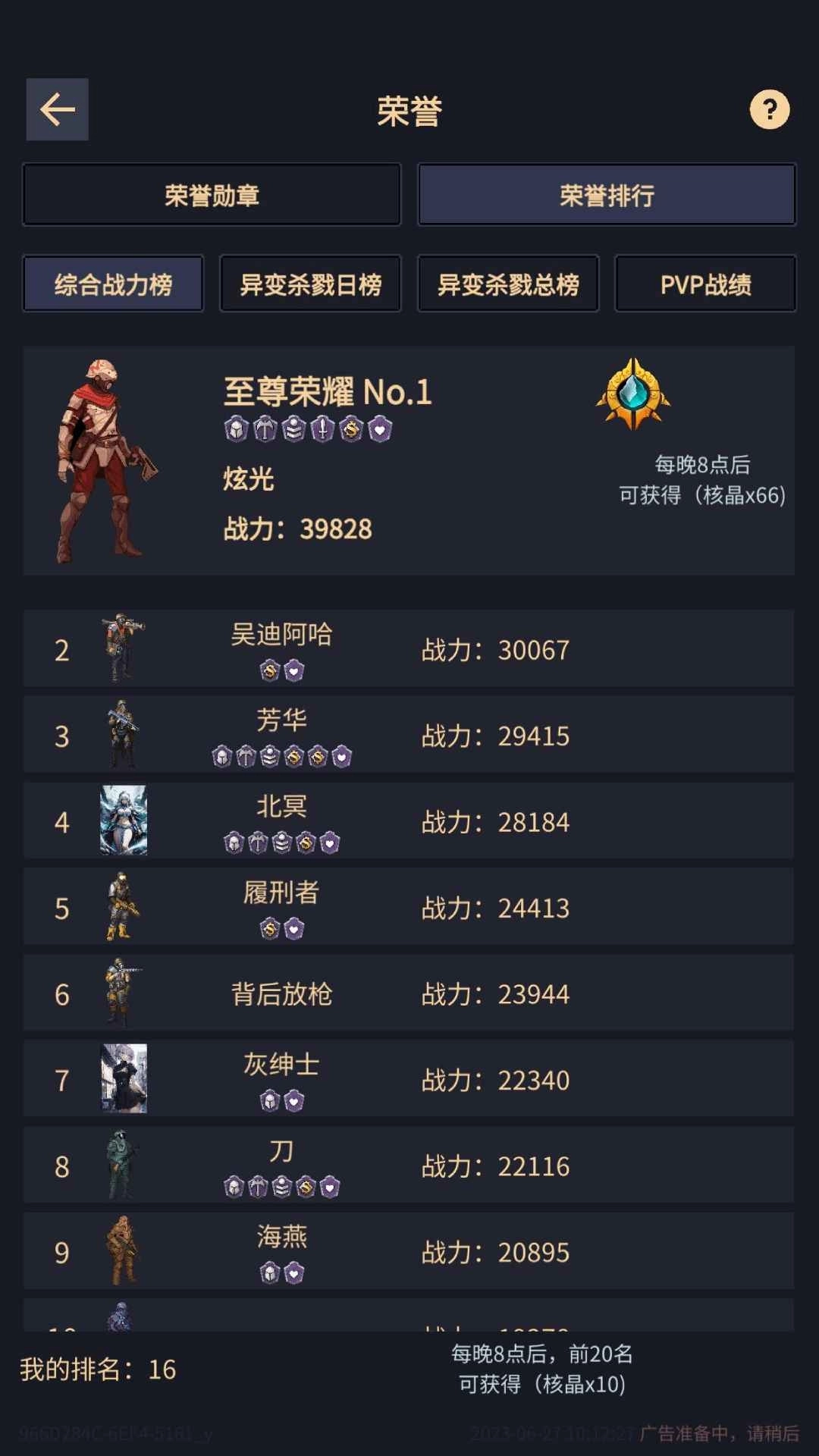Image resolution: width=819 pixels, height=1456 pixels.
Task: Open rank 8 player 刀
Action: point(409,1166)
